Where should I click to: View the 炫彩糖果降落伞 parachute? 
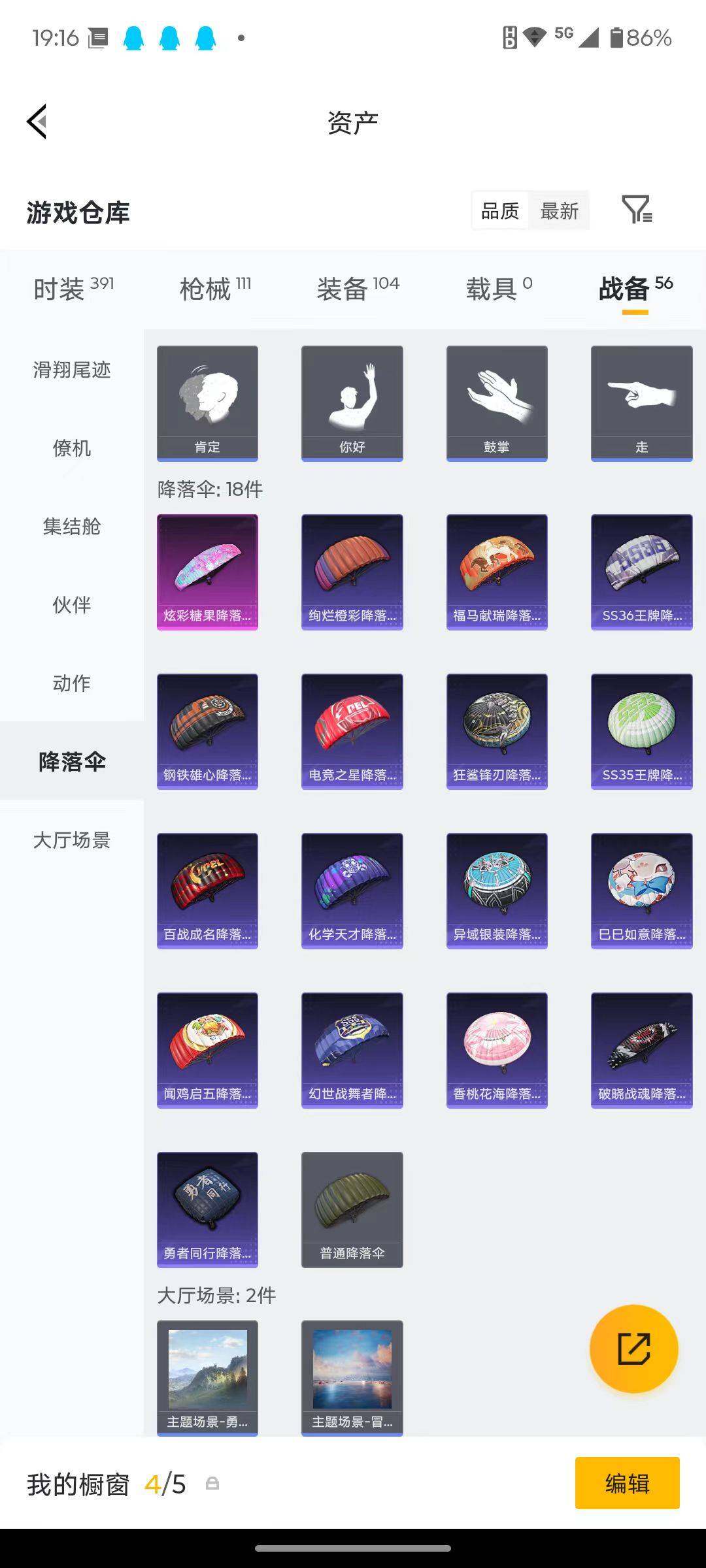[207, 570]
